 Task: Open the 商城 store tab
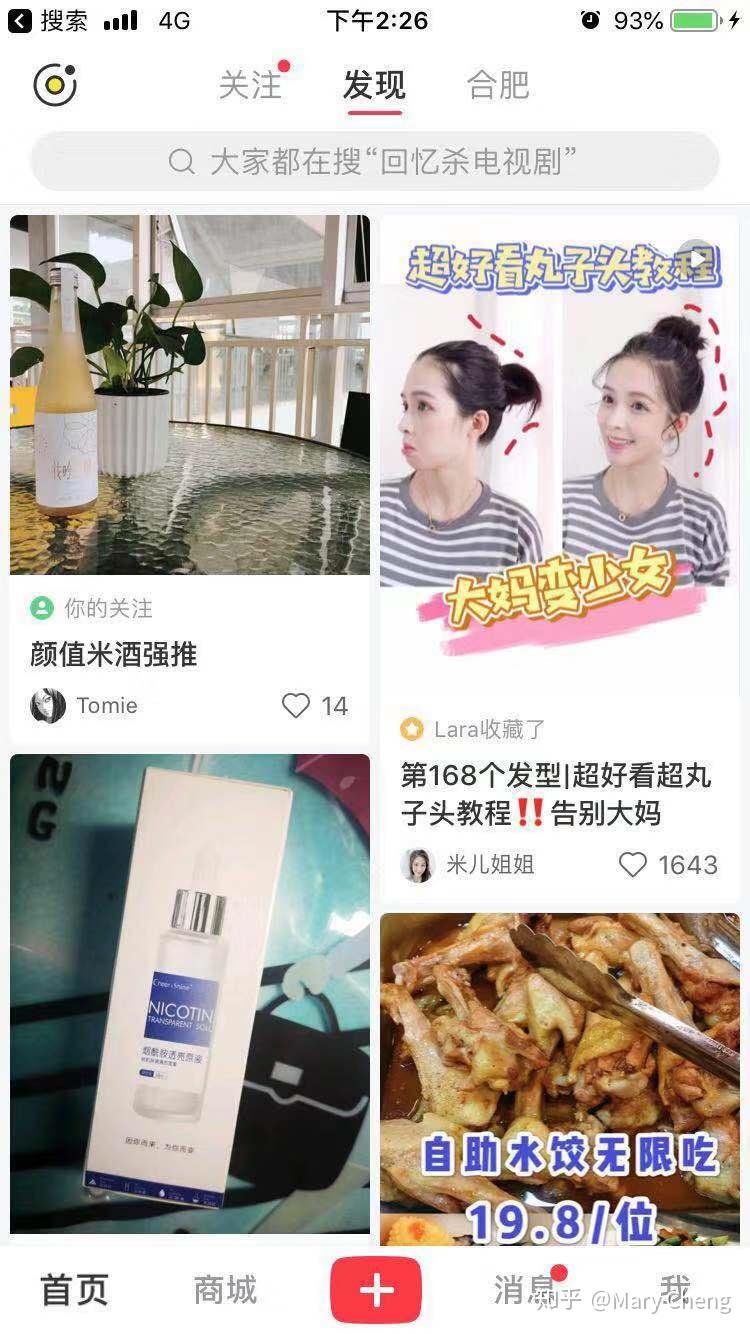(225, 1290)
